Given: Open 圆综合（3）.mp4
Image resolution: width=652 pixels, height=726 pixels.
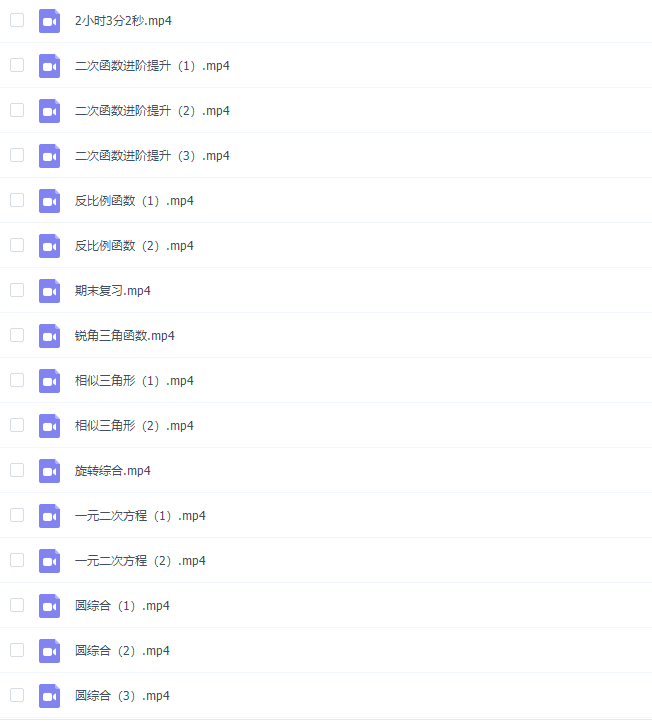Looking at the screenshot, I should tap(122, 695).
